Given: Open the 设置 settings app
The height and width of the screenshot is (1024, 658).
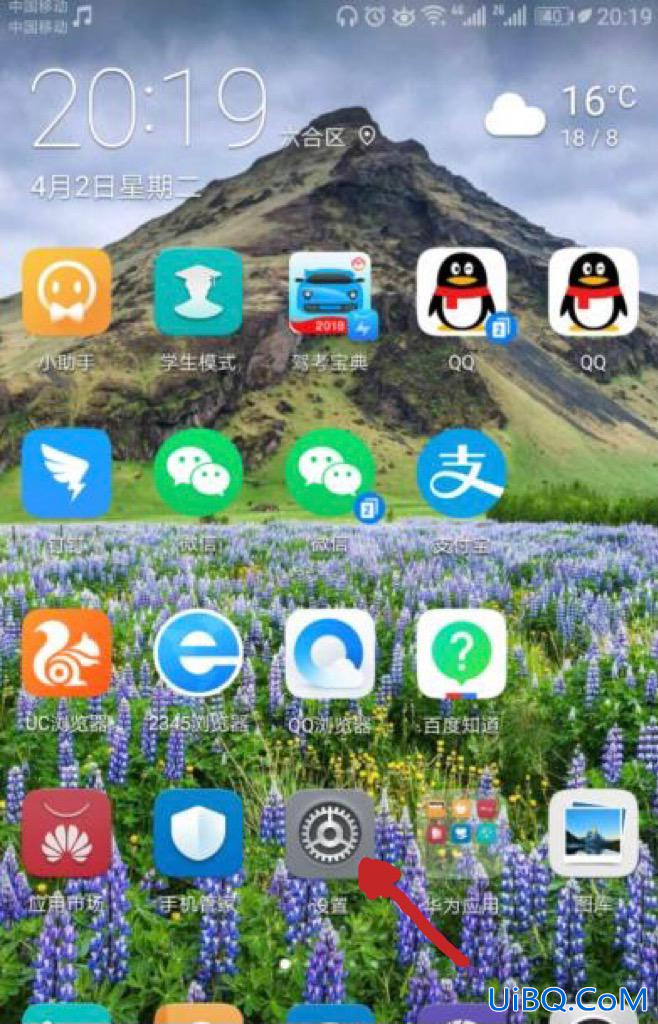Looking at the screenshot, I should tap(330, 834).
